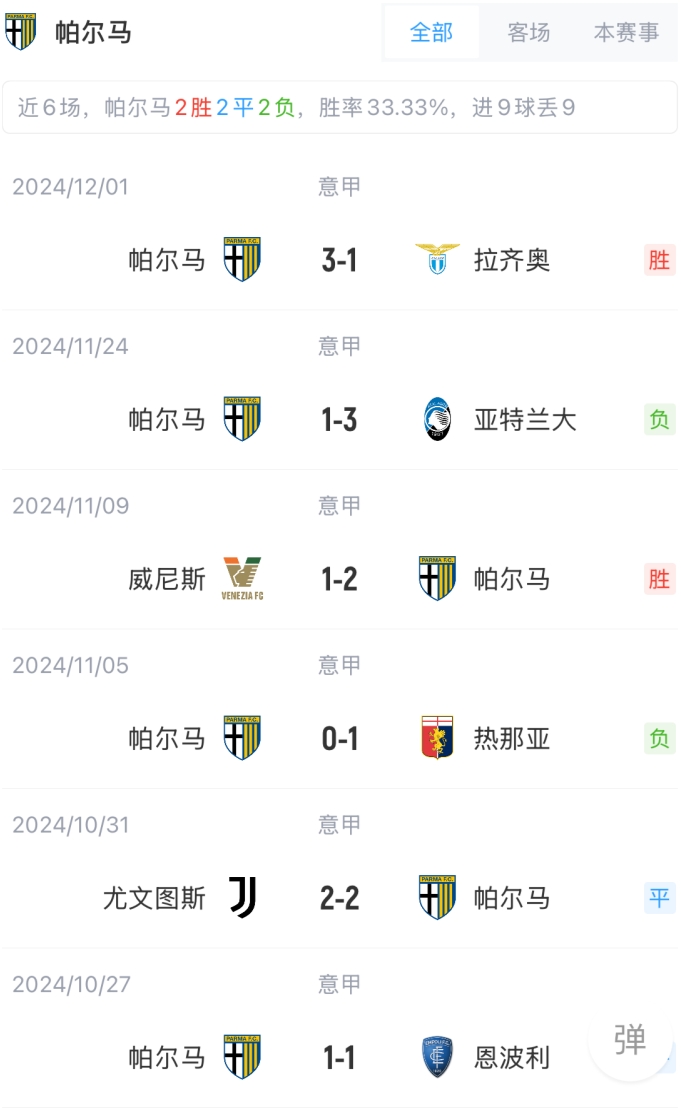Switch to the 全部 tab
This screenshot has height=1111, width=681.
click(431, 33)
